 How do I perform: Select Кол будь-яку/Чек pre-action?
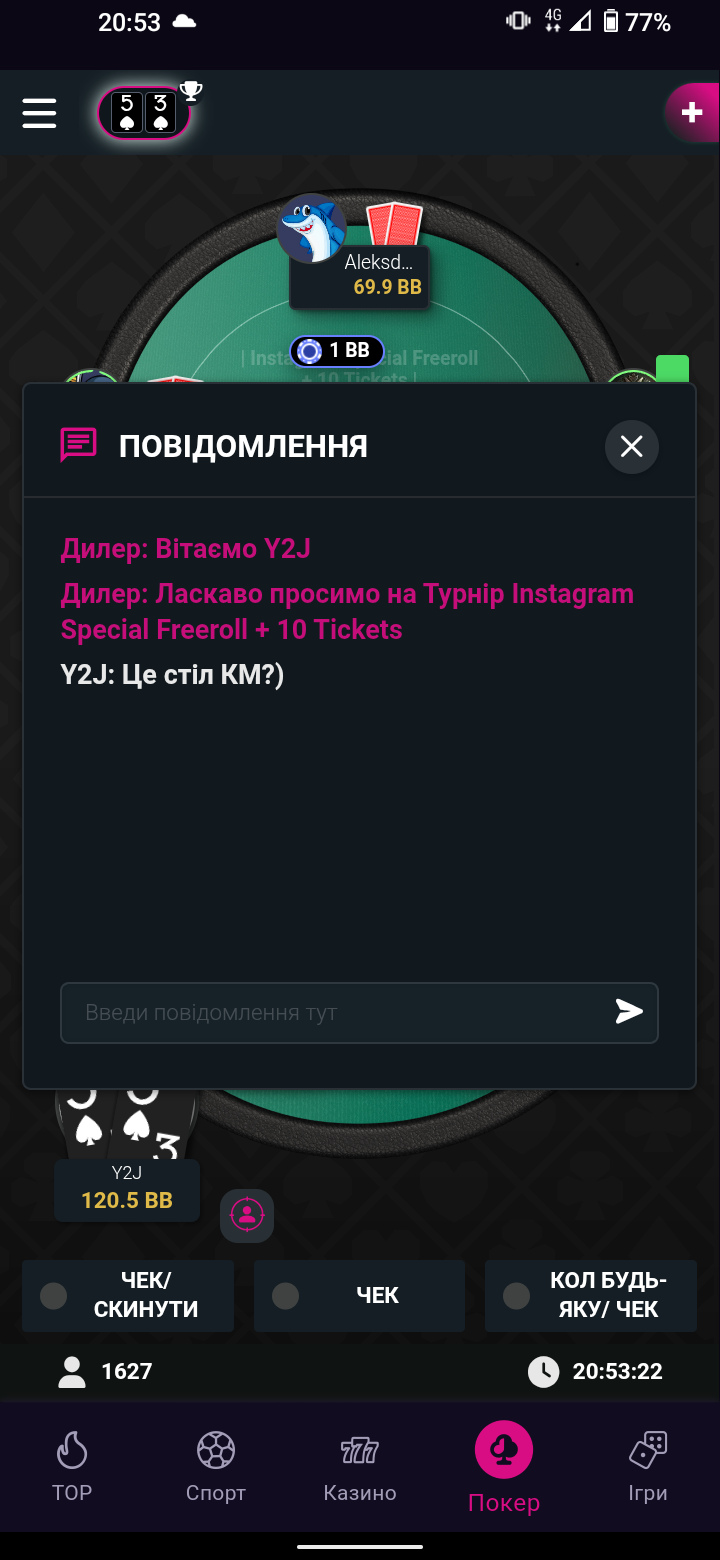click(x=590, y=1295)
